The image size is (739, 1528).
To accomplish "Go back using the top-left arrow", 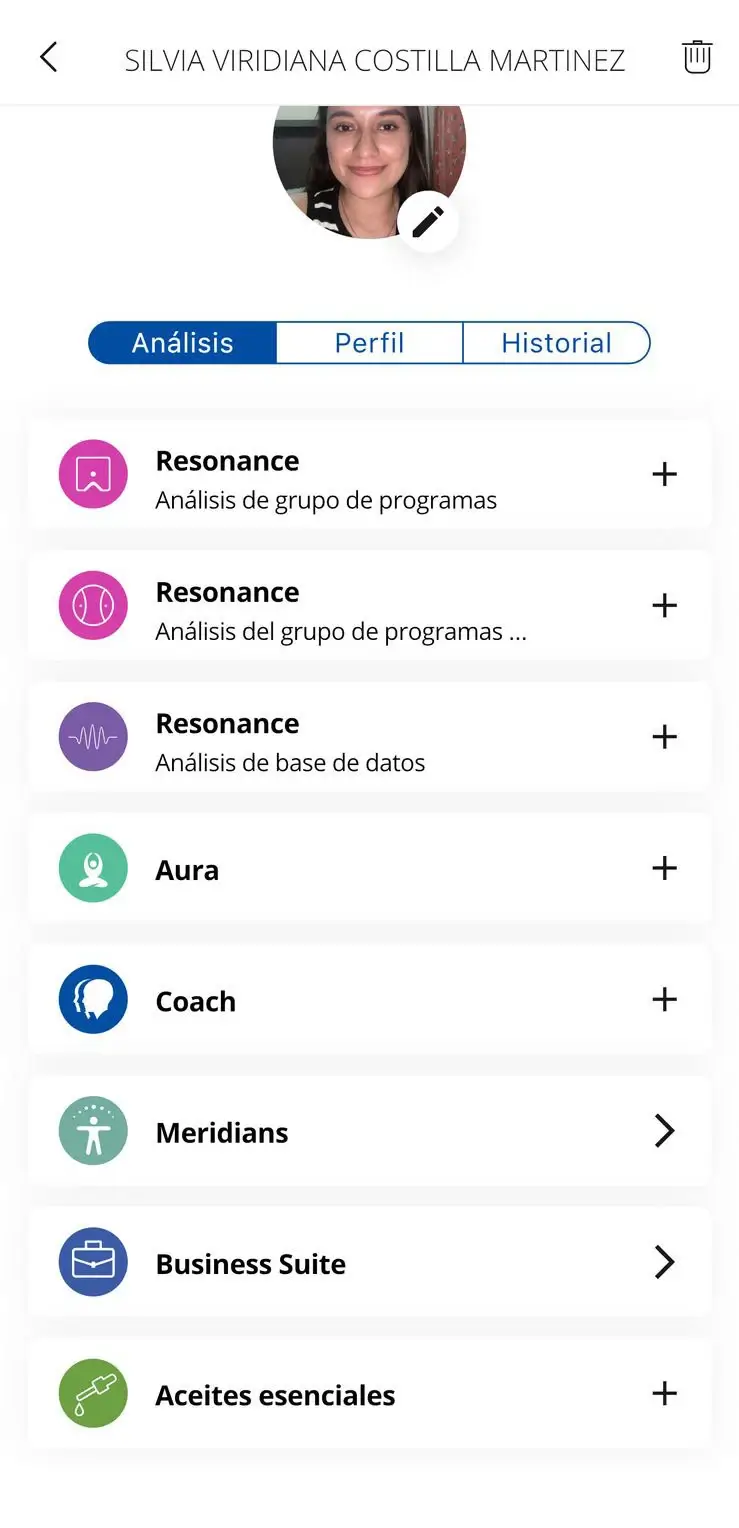I will 48,58.
